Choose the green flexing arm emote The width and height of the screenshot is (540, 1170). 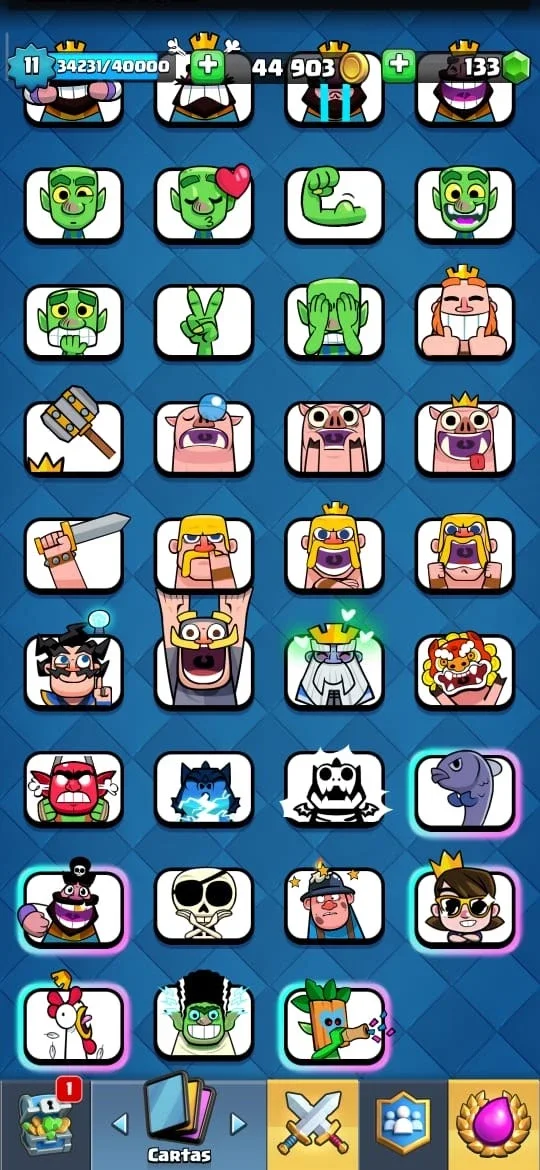tap(334, 204)
